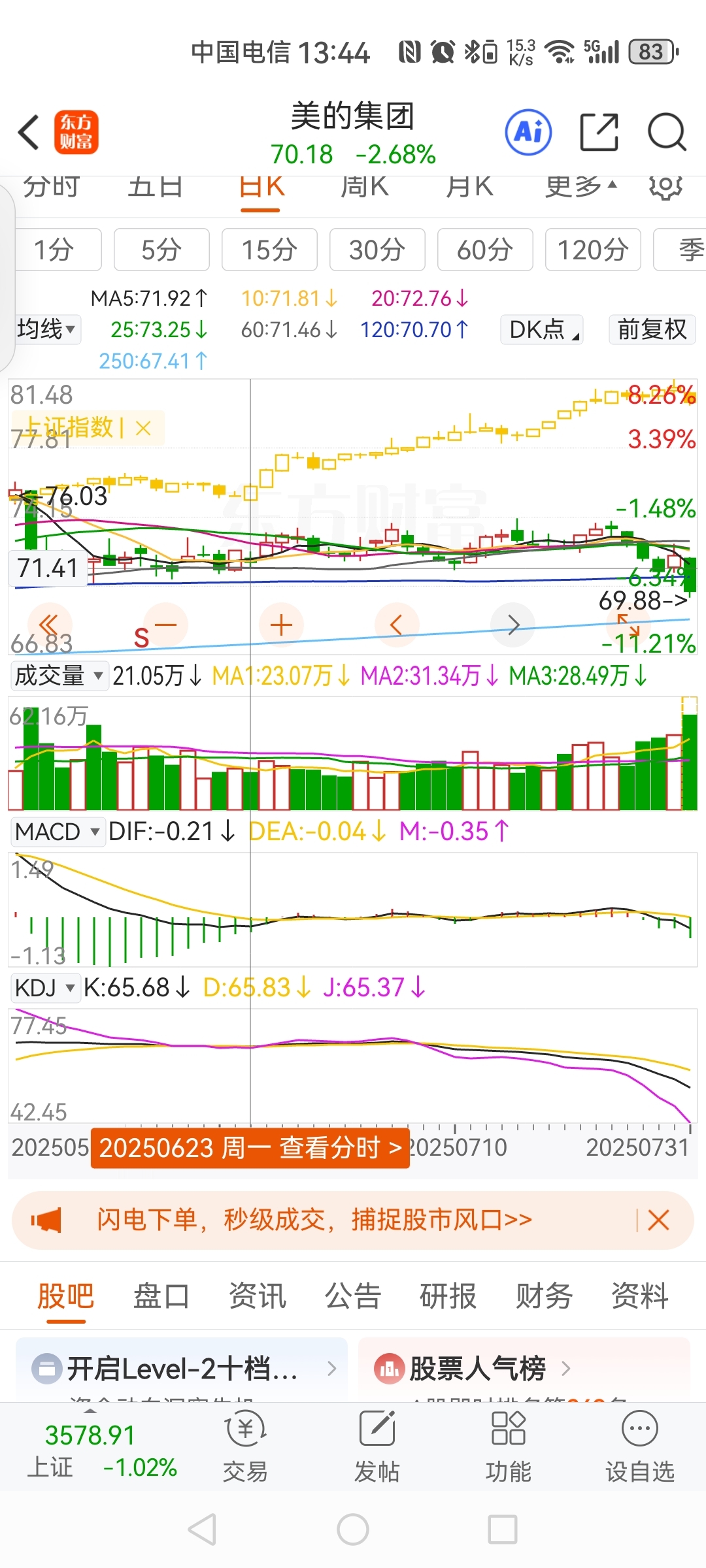Dismiss the 闪电下单 banner
The height and width of the screenshot is (1568, 706).
click(658, 1220)
